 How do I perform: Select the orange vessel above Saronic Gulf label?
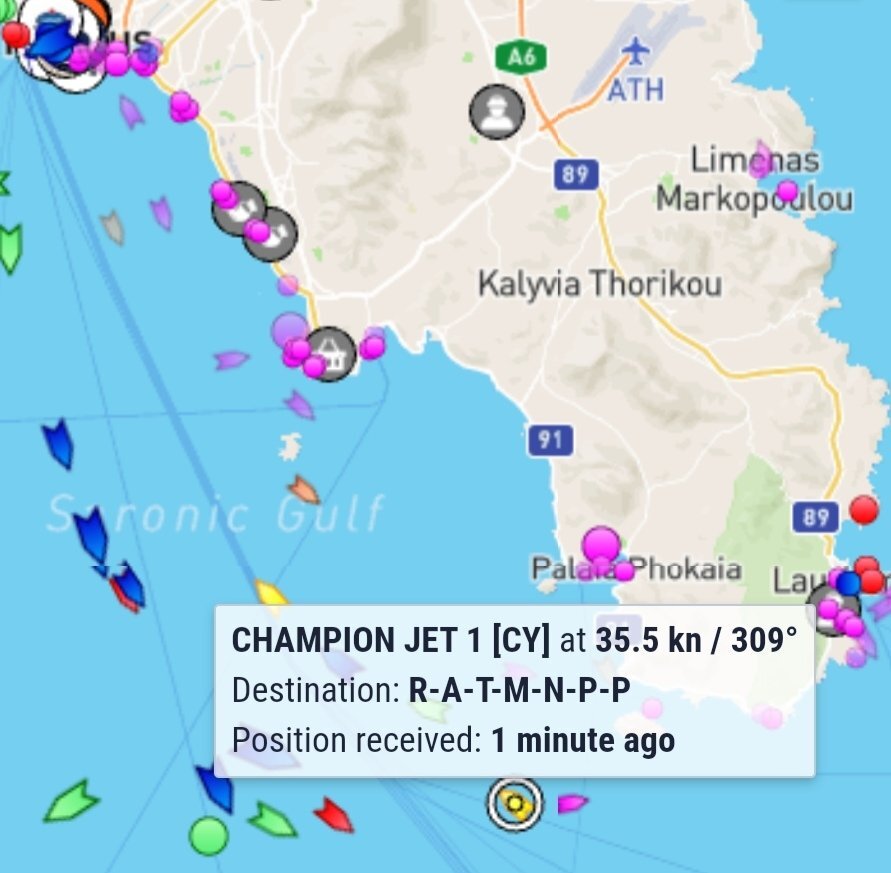coord(303,490)
